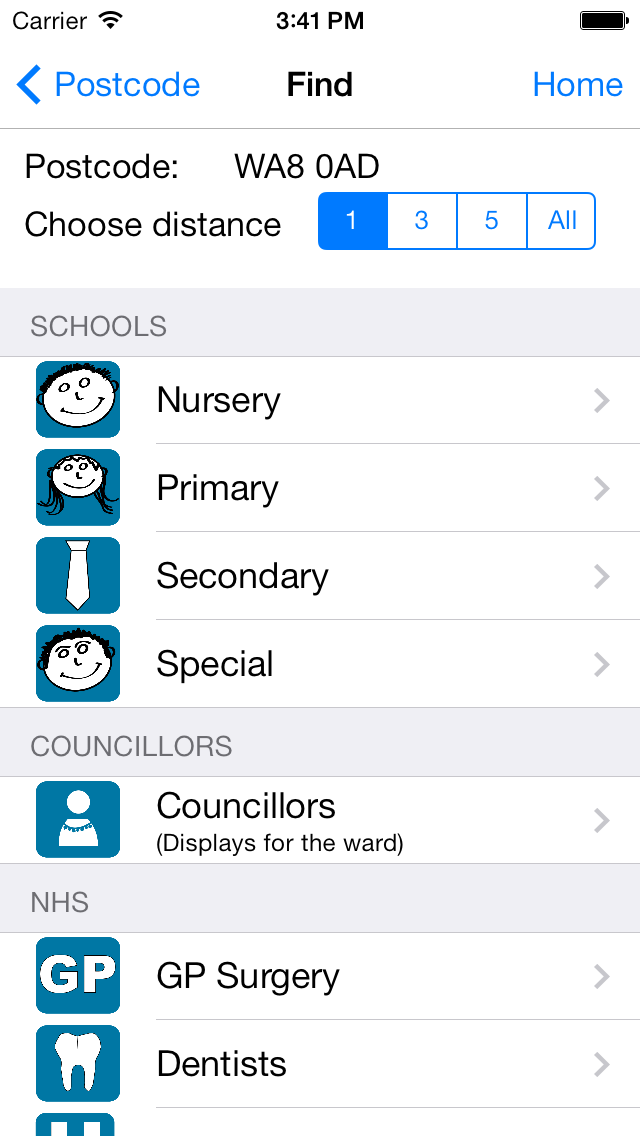Switch the distance to All
Image resolution: width=640 pixels, height=1136 pixels.
tap(561, 221)
